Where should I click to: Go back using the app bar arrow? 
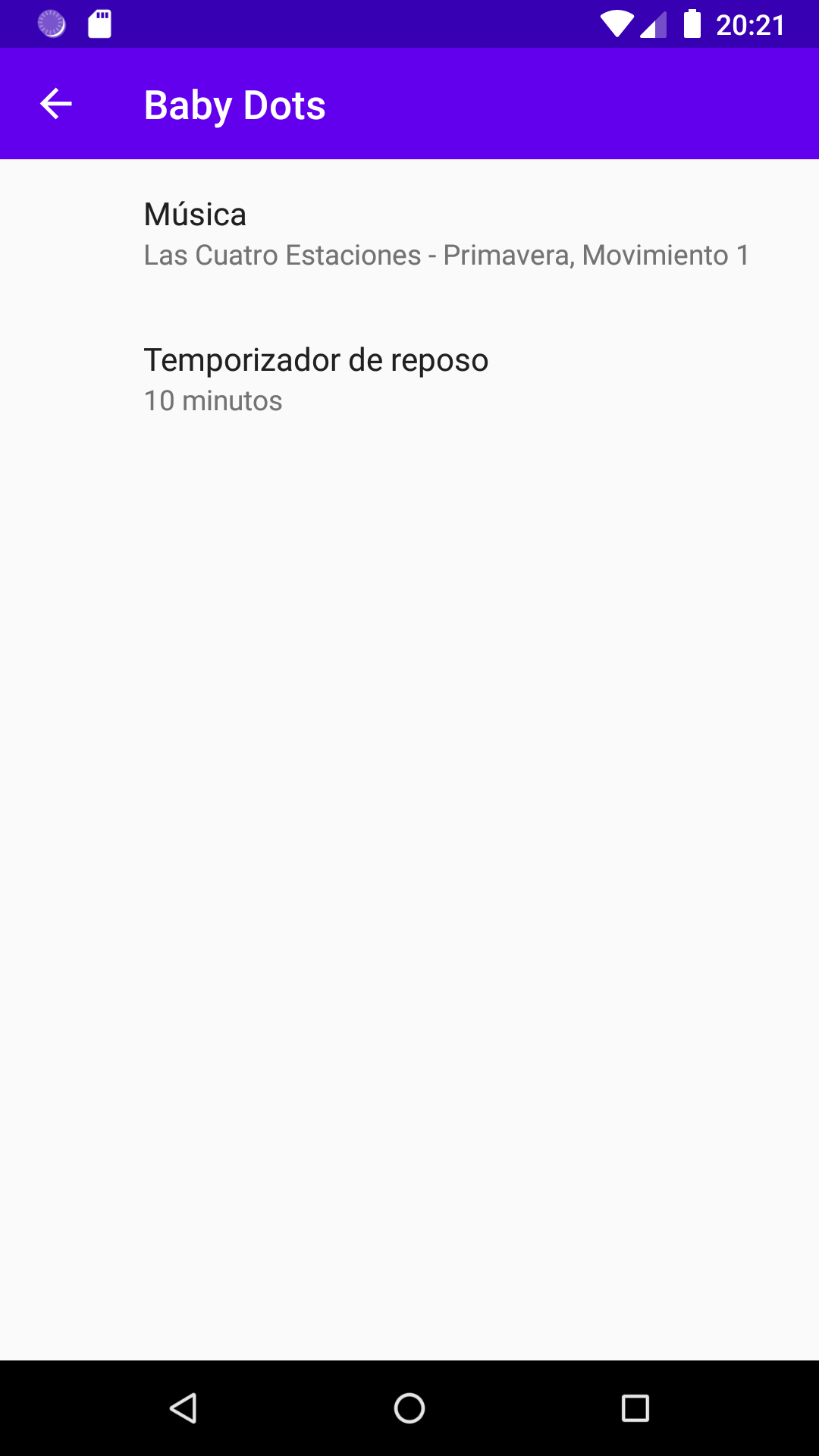55,104
